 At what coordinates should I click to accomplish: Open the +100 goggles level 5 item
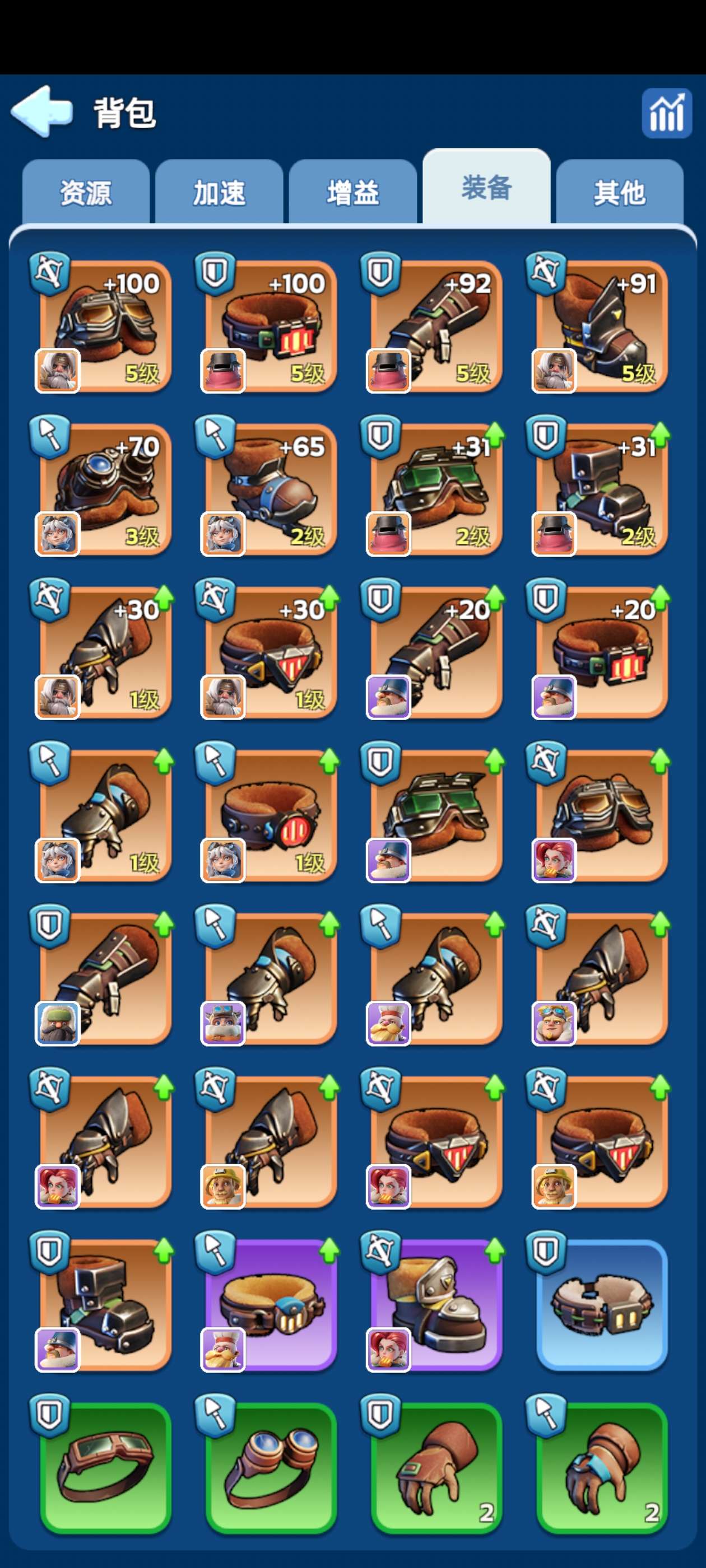tap(105, 326)
